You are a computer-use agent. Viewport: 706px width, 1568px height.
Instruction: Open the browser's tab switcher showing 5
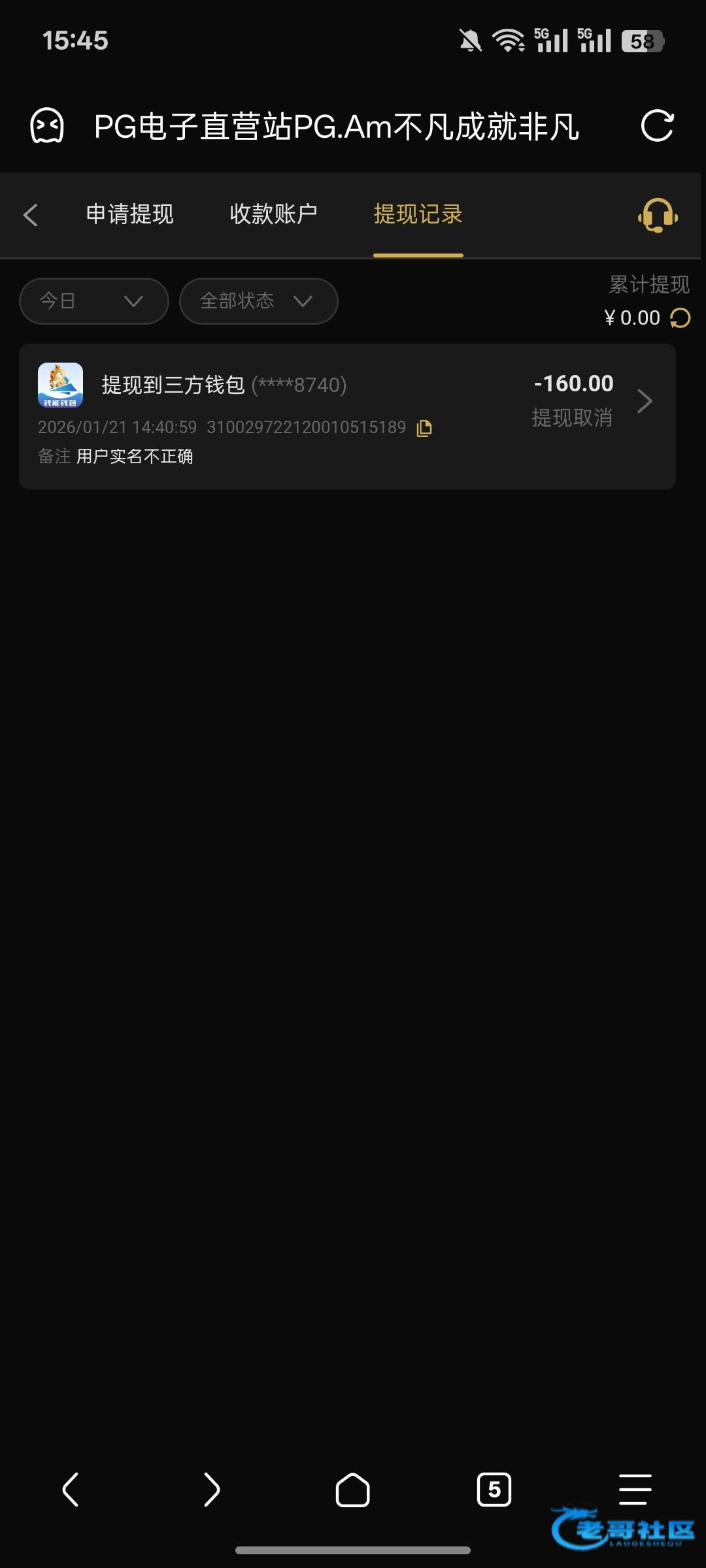click(494, 1490)
